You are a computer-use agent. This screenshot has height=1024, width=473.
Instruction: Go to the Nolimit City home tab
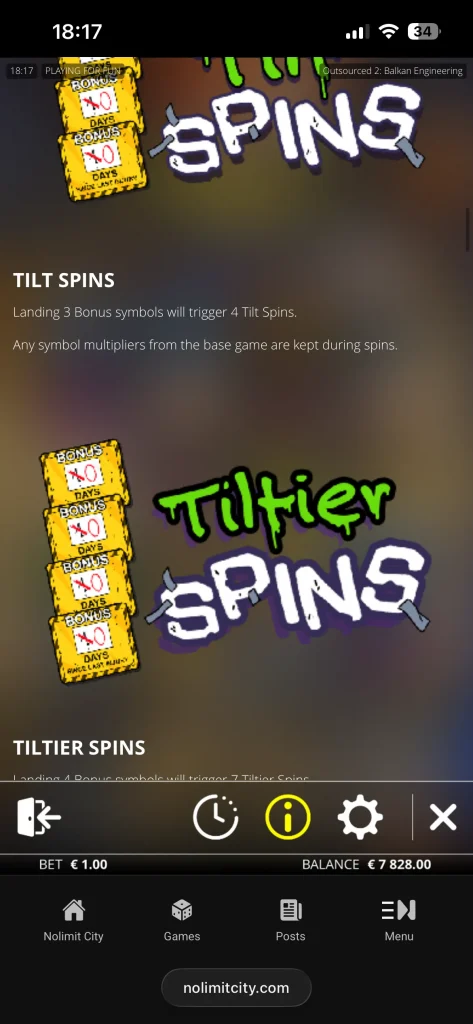[x=73, y=920]
